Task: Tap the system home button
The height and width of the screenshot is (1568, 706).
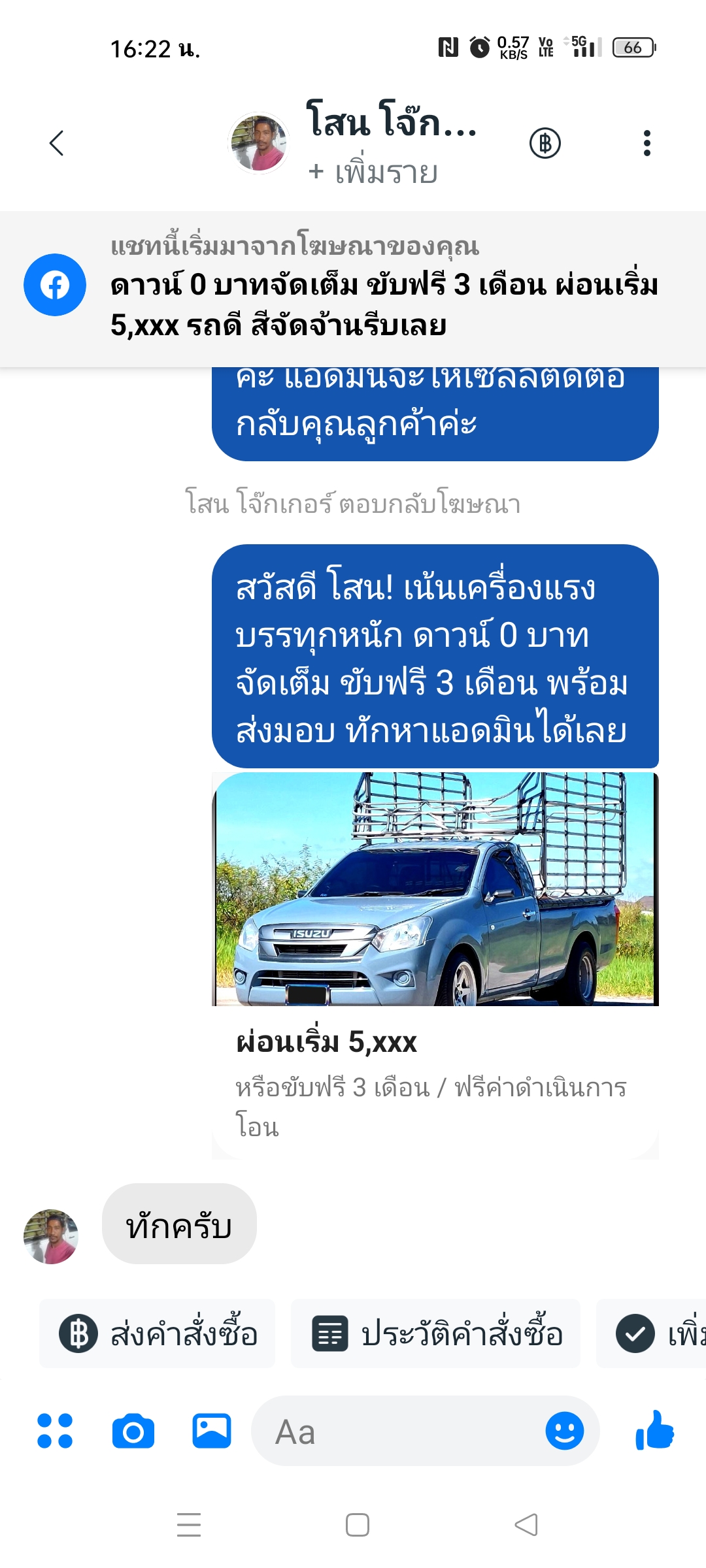Action: 358,1525
